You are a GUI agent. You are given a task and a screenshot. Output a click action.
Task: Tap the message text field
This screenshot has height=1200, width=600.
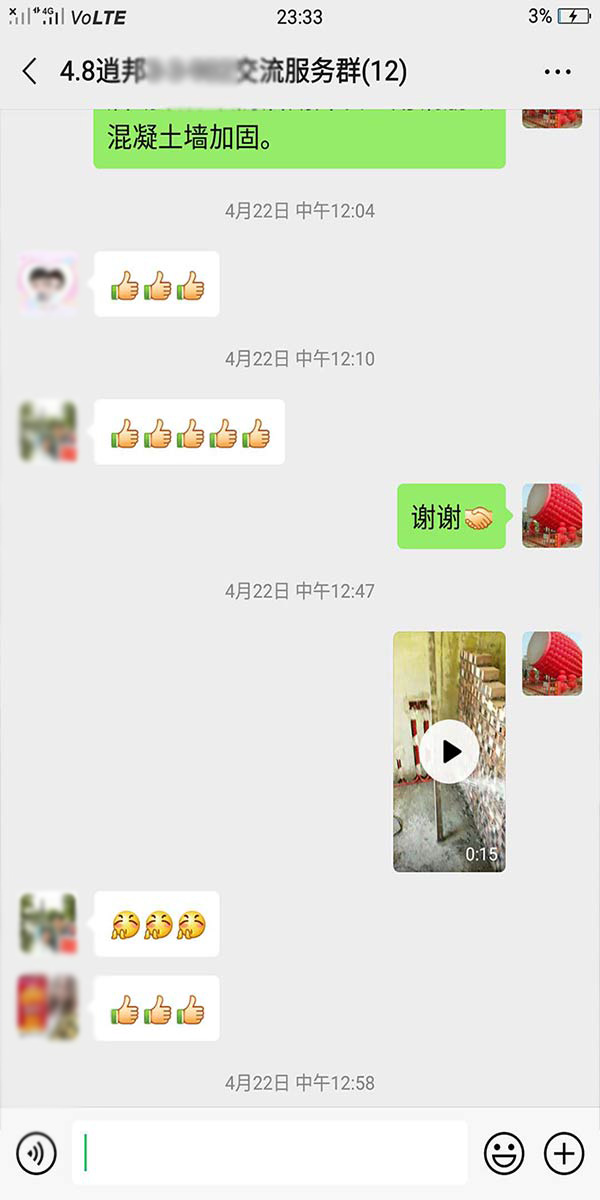point(270,1153)
